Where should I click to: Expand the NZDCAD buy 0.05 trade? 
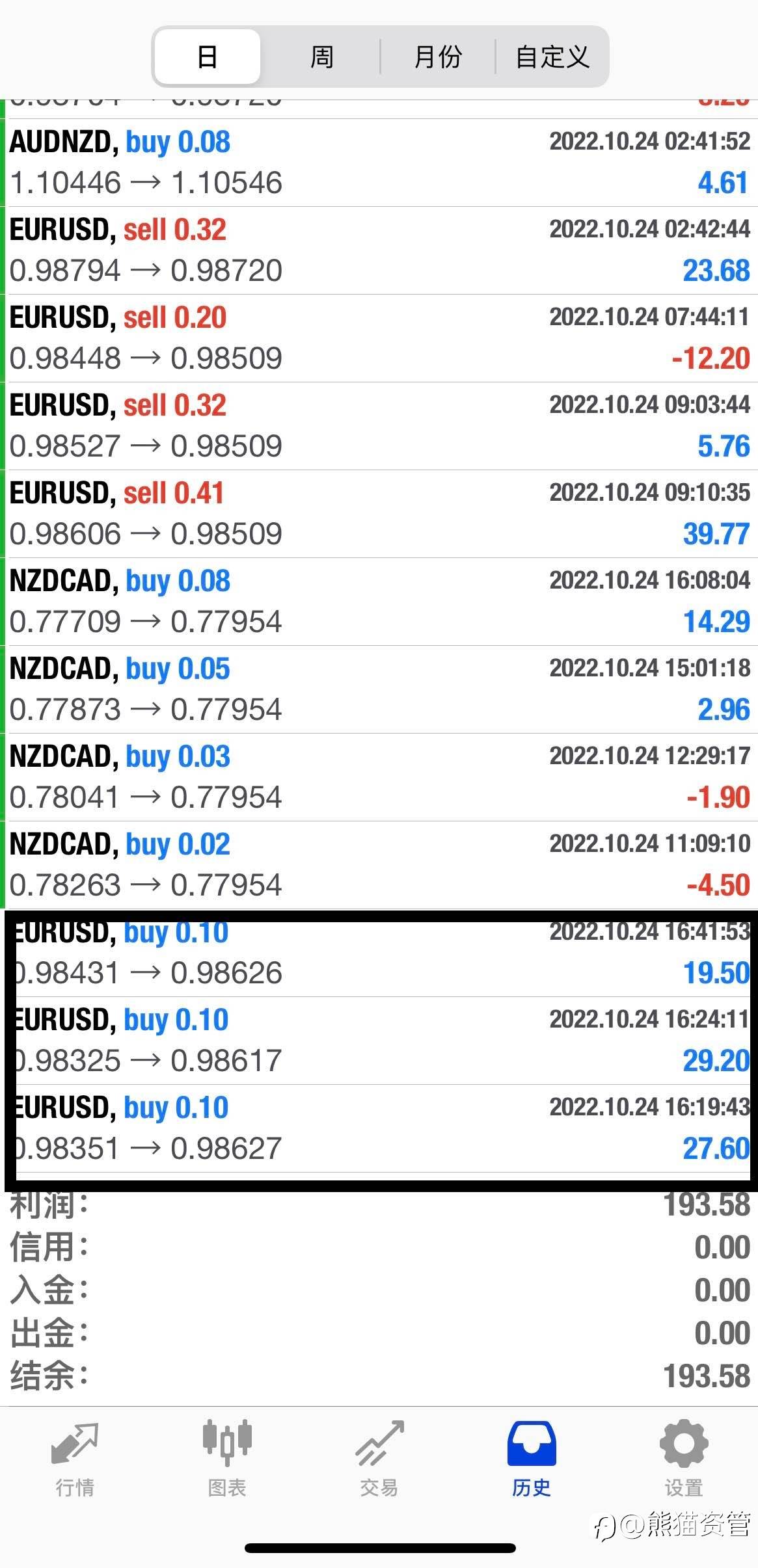[379, 689]
